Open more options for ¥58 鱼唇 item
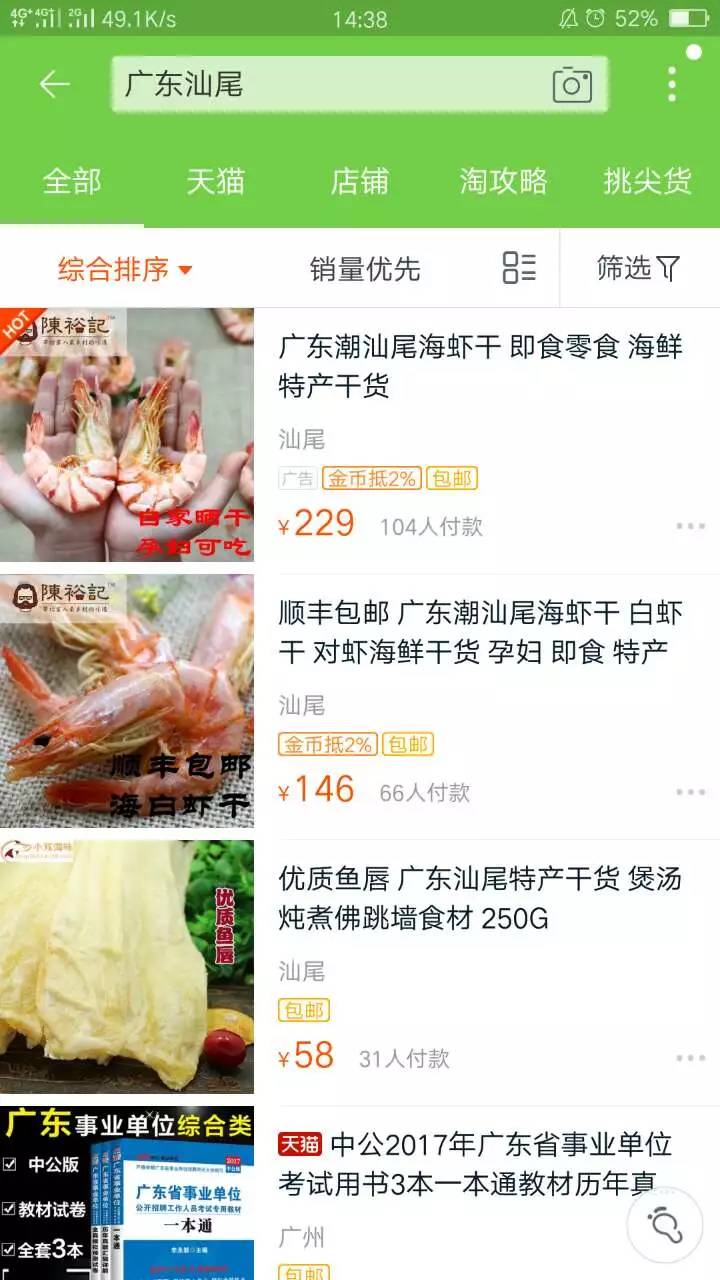720x1280 pixels. click(x=691, y=1058)
